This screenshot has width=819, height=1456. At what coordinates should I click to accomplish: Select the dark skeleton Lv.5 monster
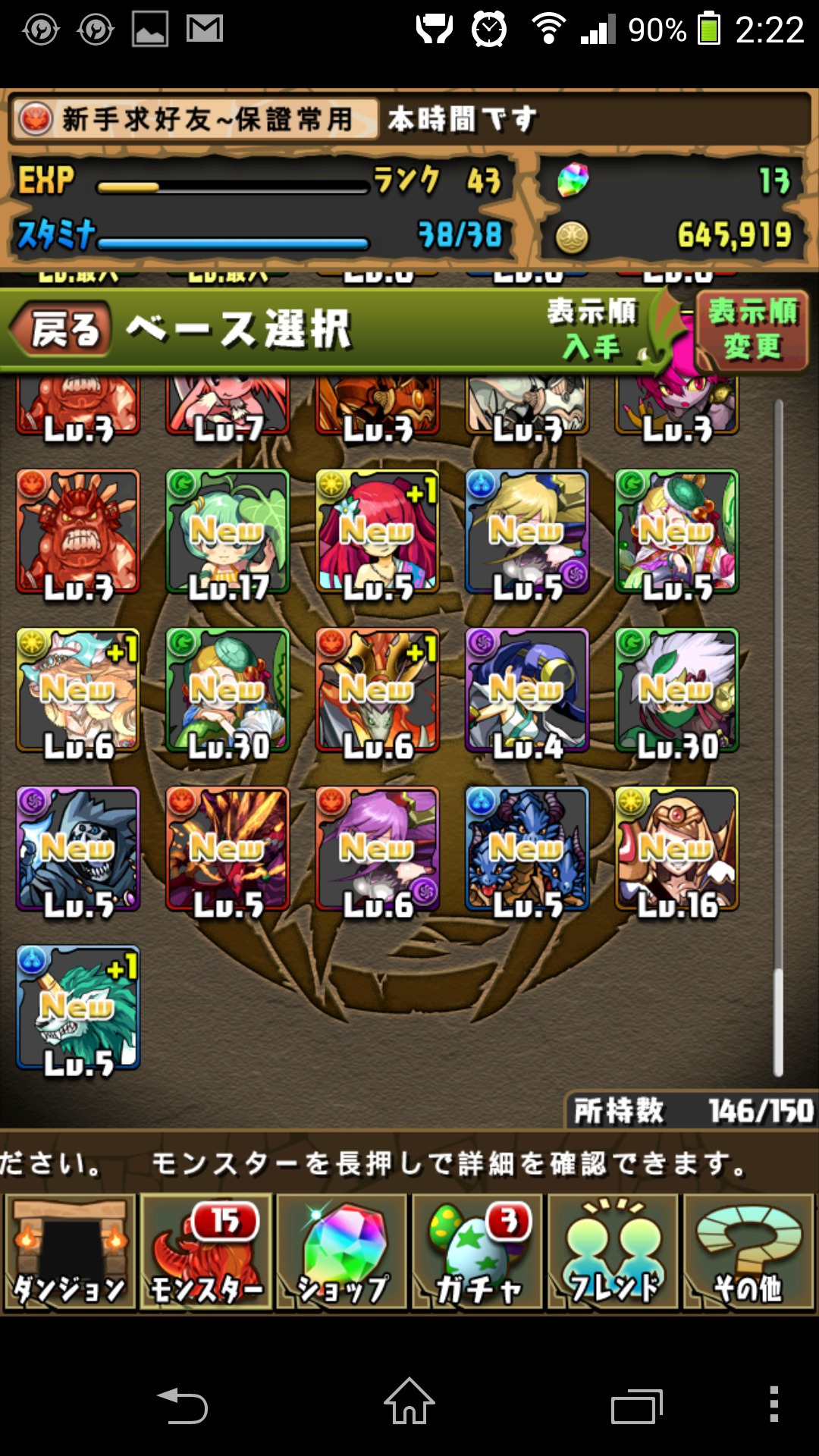tap(78, 849)
